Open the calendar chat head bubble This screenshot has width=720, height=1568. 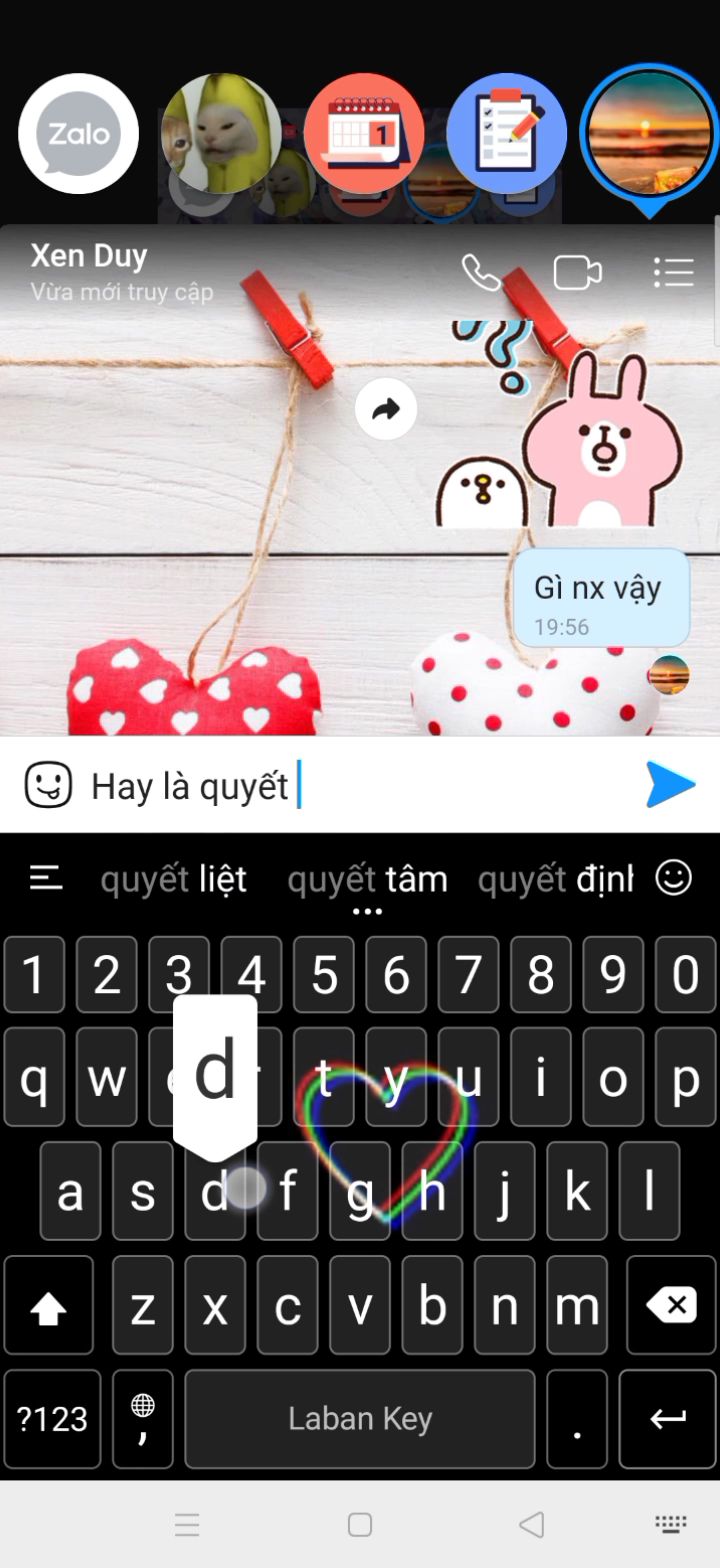tap(364, 134)
